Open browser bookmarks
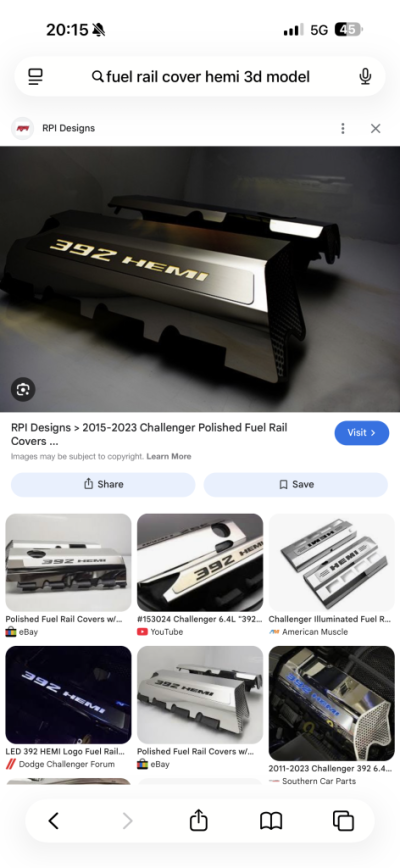Screen dimensions: 400x868 pos(271,820)
